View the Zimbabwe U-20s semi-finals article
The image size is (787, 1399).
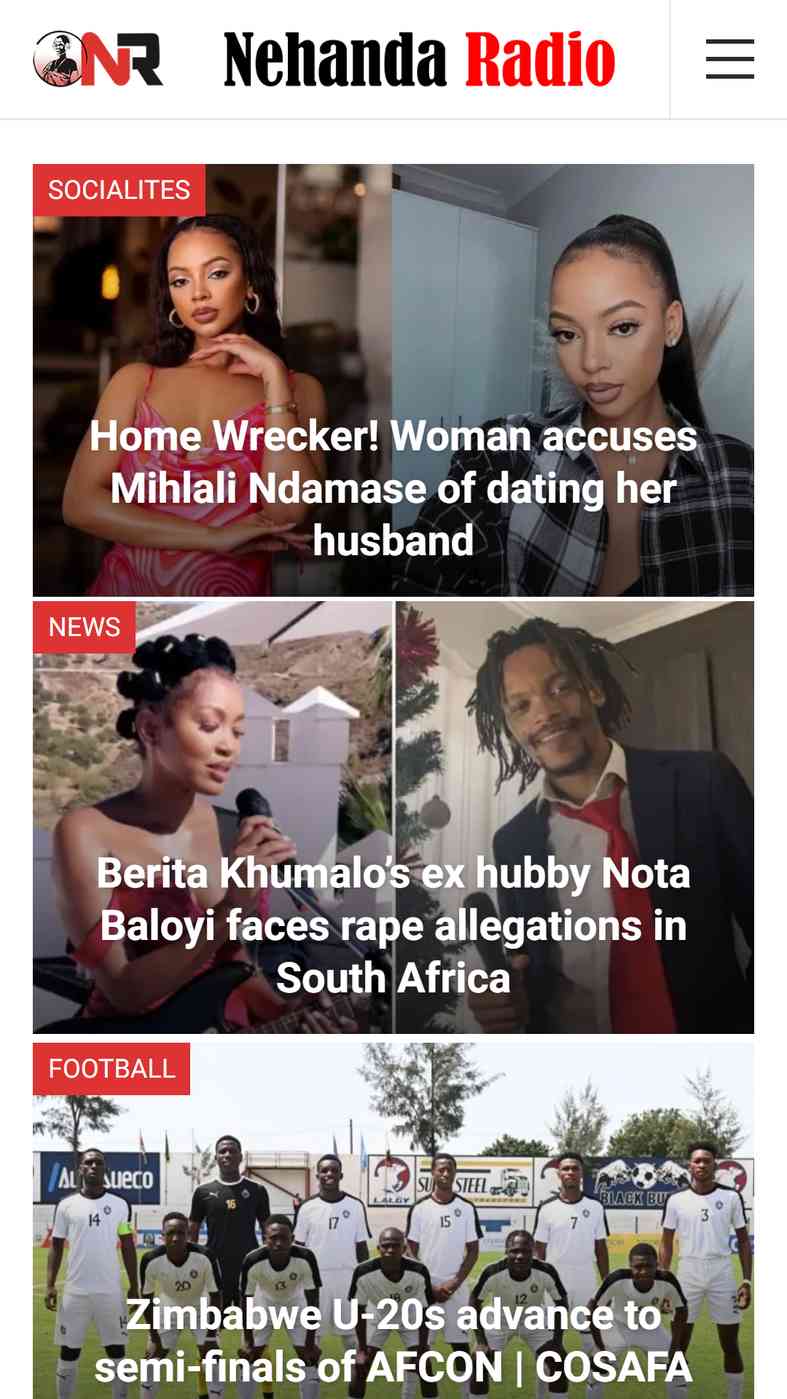coord(393,1340)
